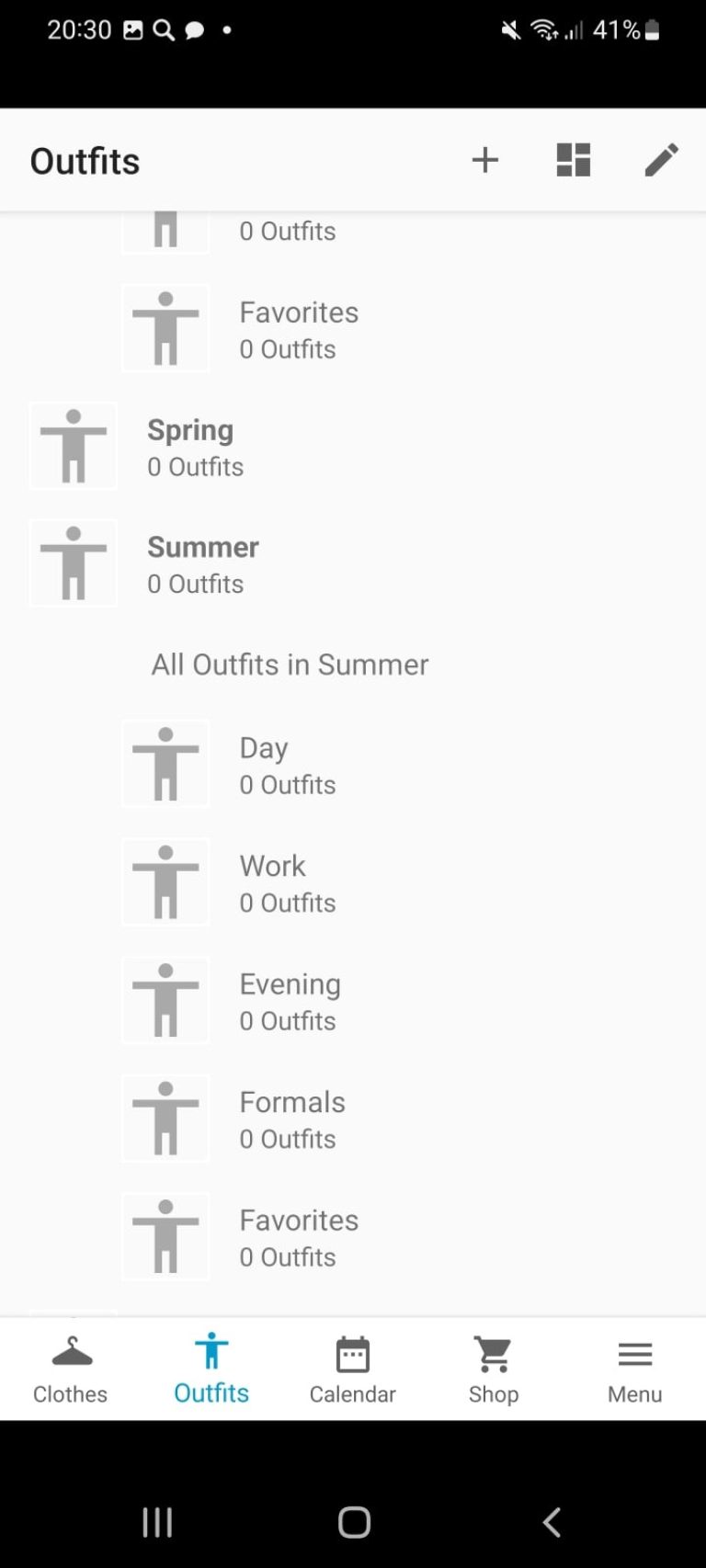Switch layout using the grid view icon
This screenshot has height=1568, width=706.
(572, 160)
